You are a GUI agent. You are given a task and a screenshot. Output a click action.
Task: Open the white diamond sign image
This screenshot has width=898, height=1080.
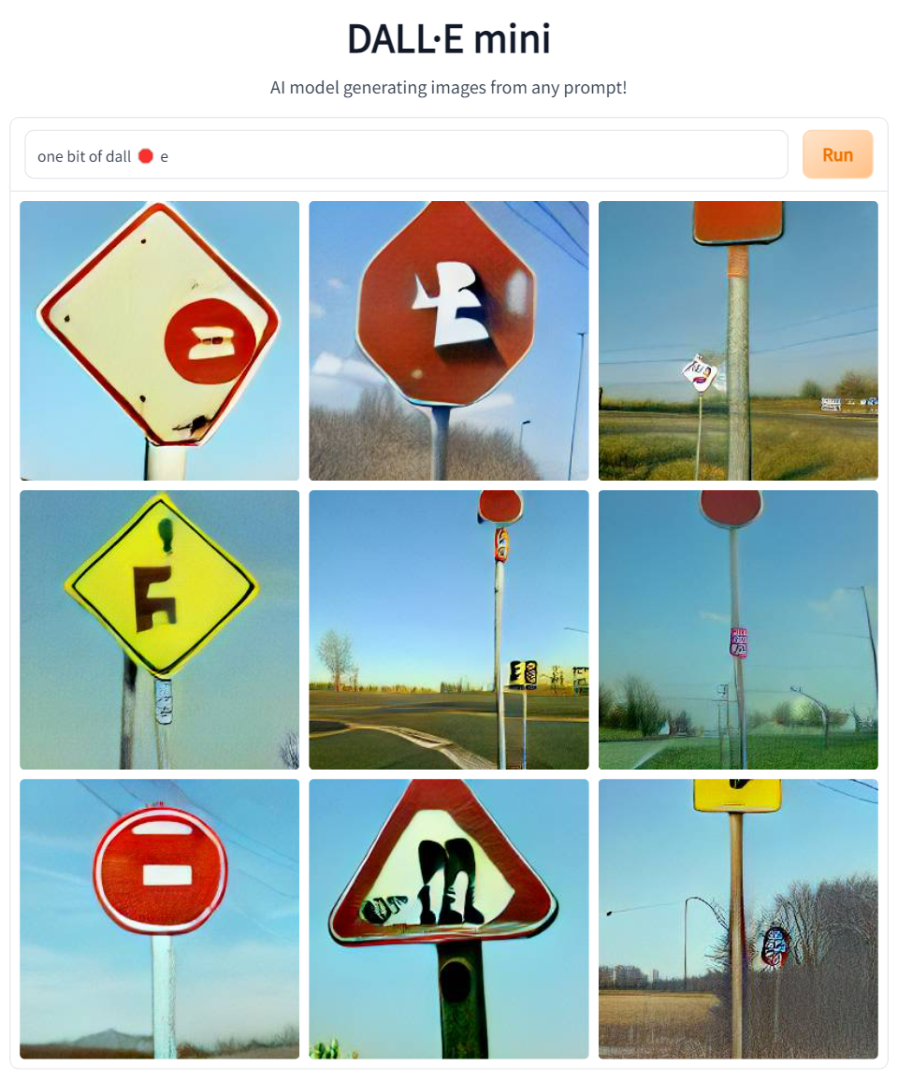click(159, 340)
